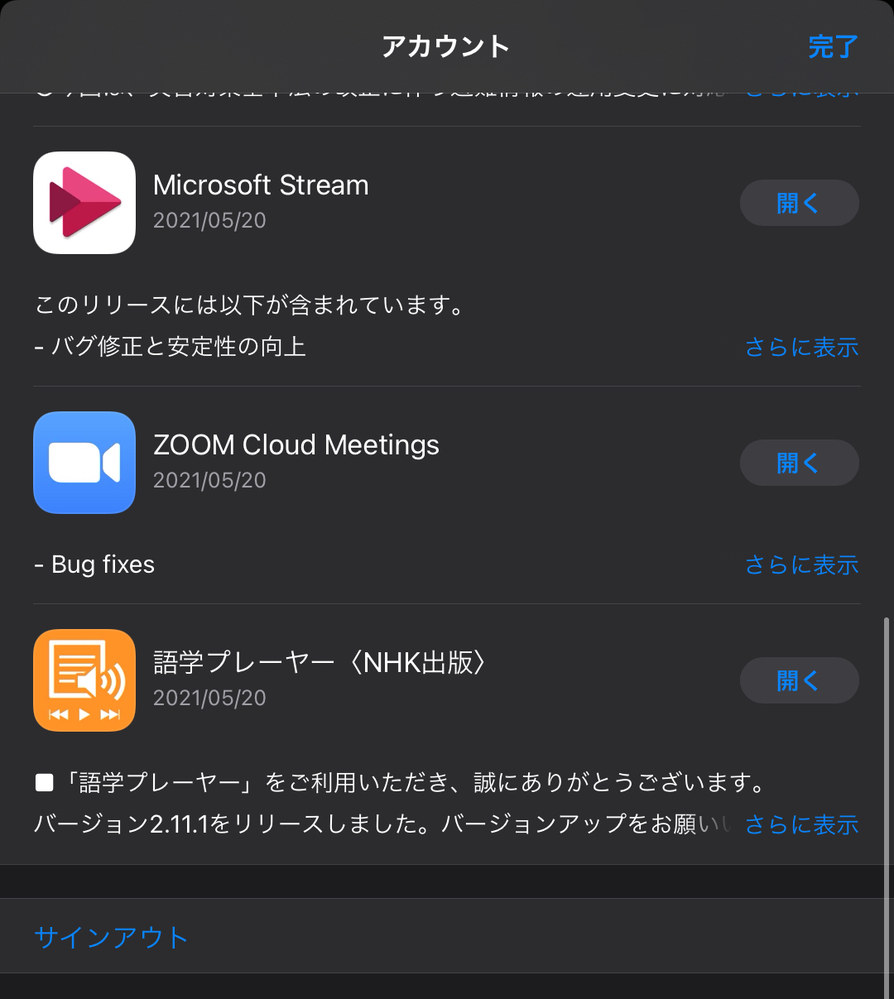
Task: Launch ZOOM Cloud Meetings with 開く
Action: [x=798, y=462]
